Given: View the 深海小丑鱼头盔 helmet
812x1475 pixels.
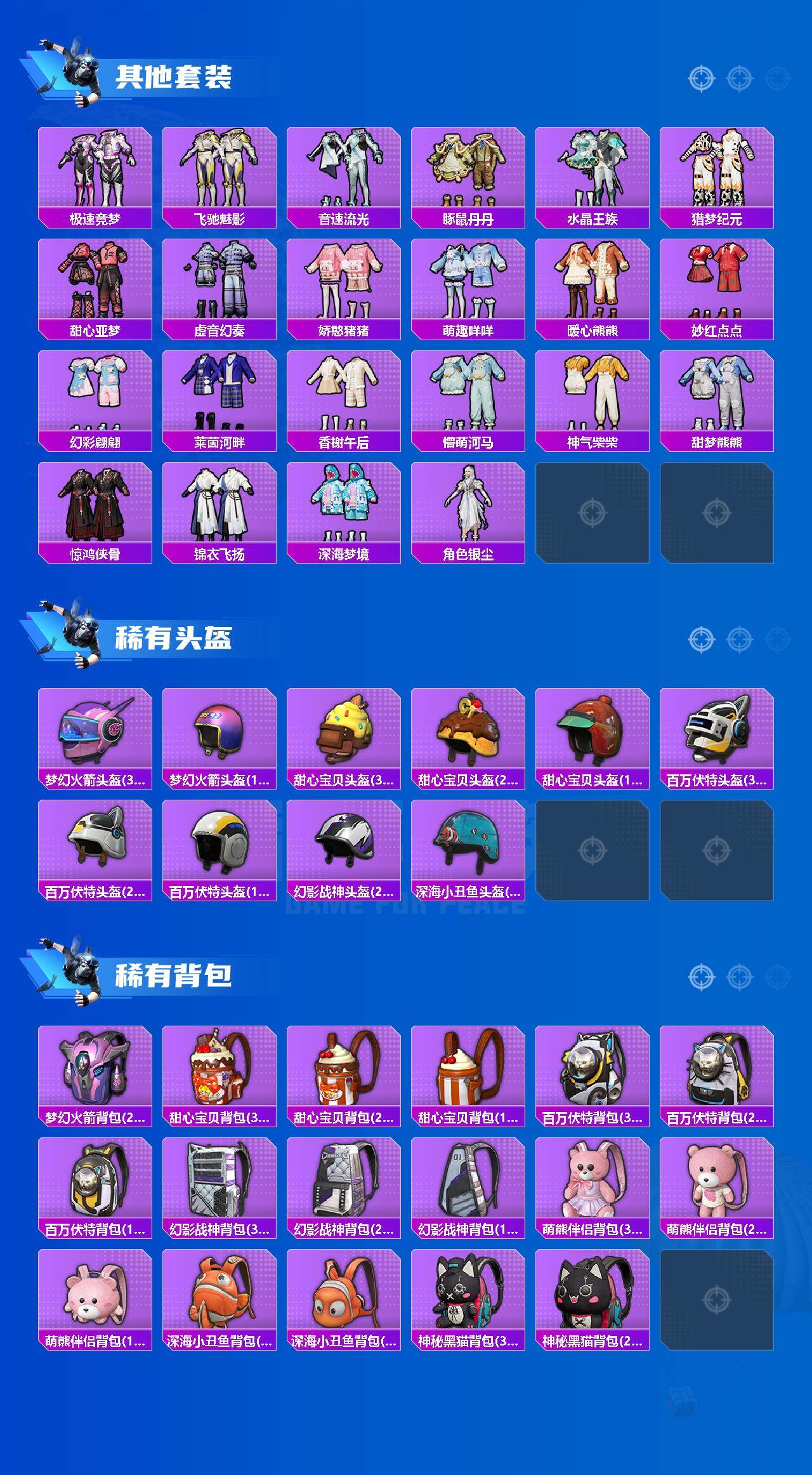Looking at the screenshot, I should 471,857.
